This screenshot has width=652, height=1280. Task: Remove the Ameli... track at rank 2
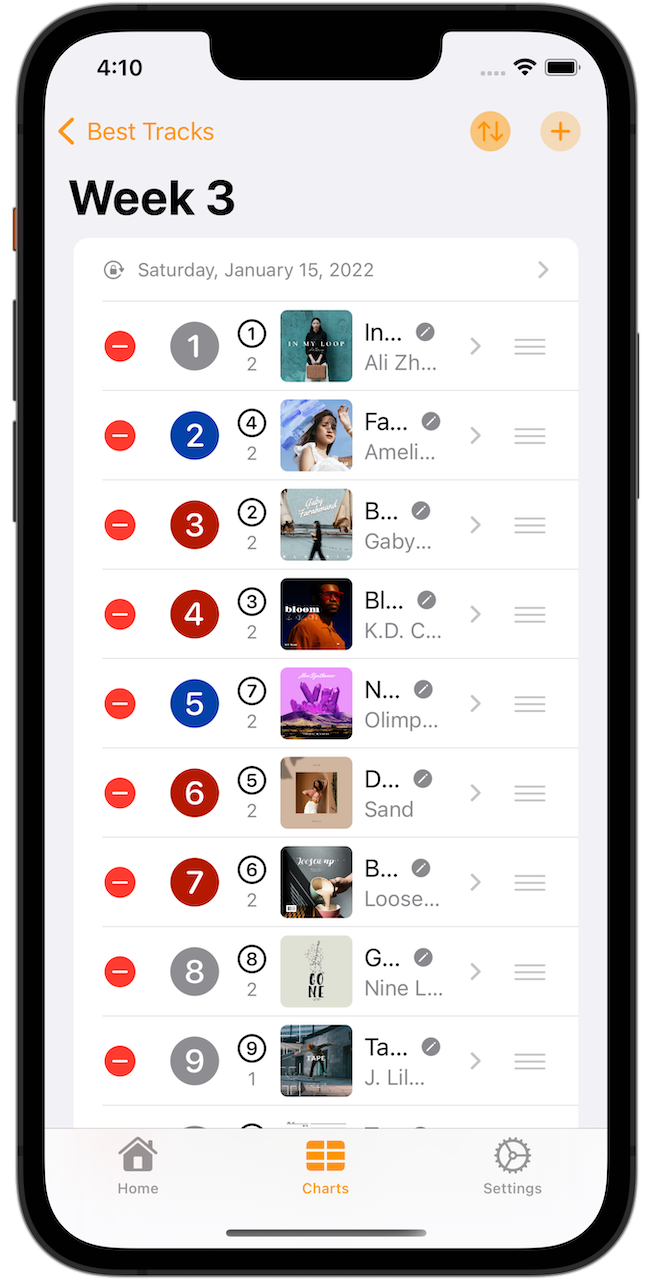coord(120,436)
